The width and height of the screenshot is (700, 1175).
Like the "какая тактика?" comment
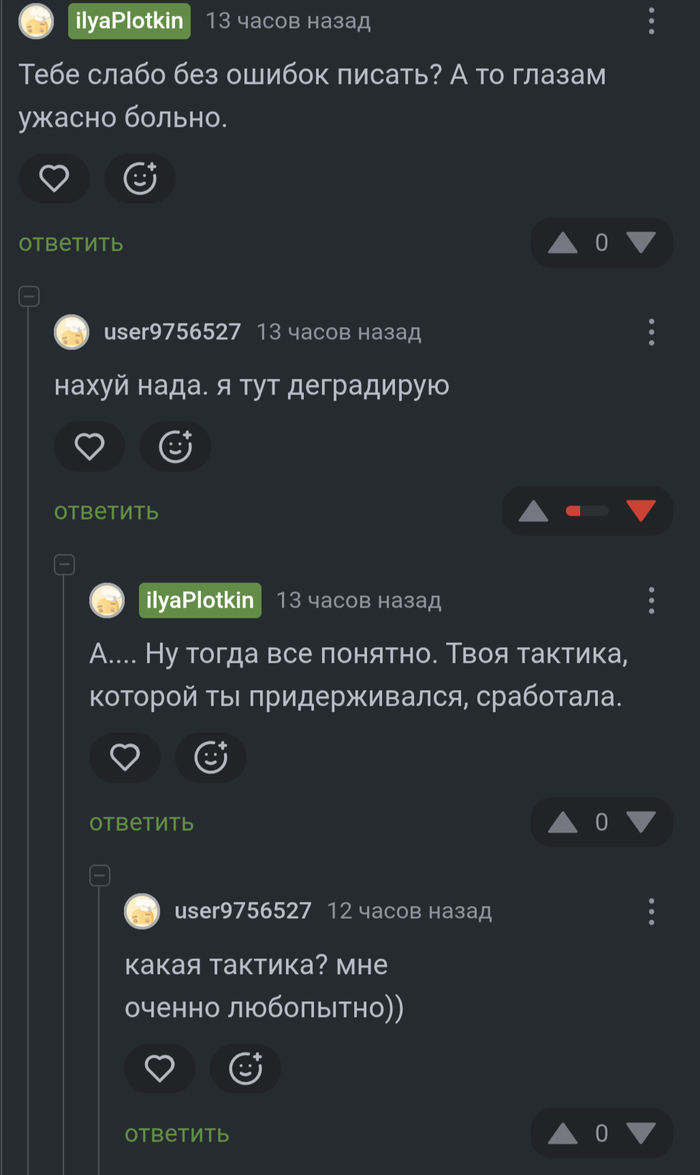[x=160, y=1069]
